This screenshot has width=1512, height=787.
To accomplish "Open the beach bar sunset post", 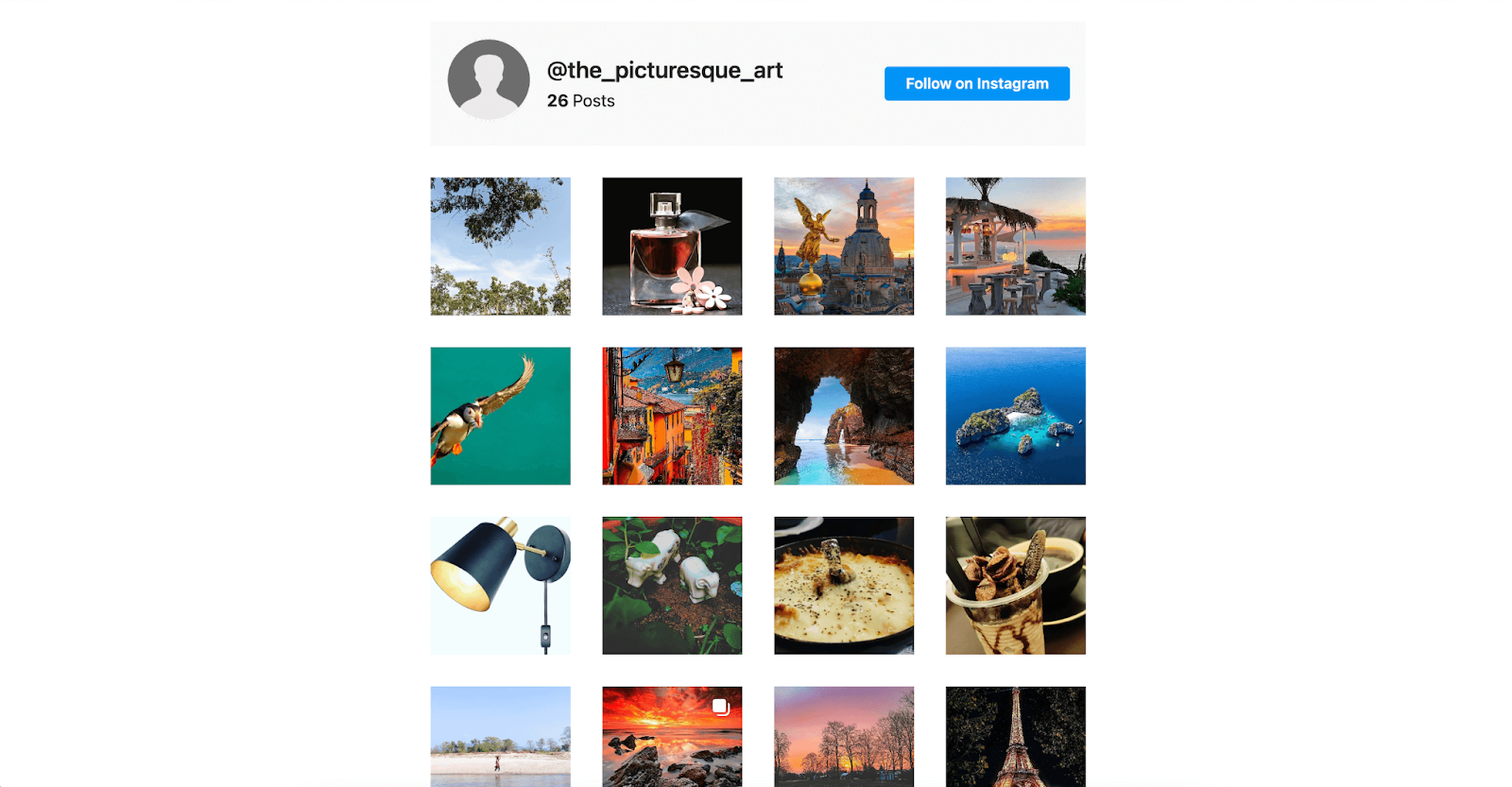I will pyautogui.click(x=1015, y=246).
